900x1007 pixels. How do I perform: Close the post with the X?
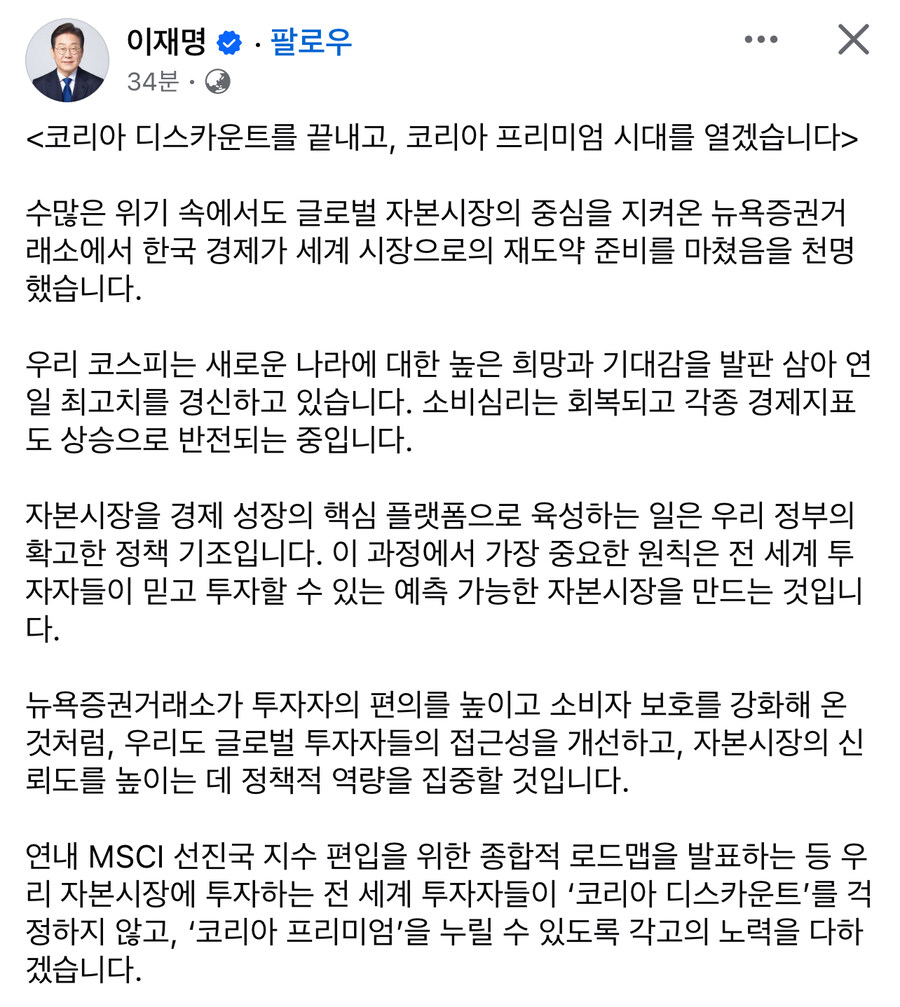pyautogui.click(x=853, y=40)
